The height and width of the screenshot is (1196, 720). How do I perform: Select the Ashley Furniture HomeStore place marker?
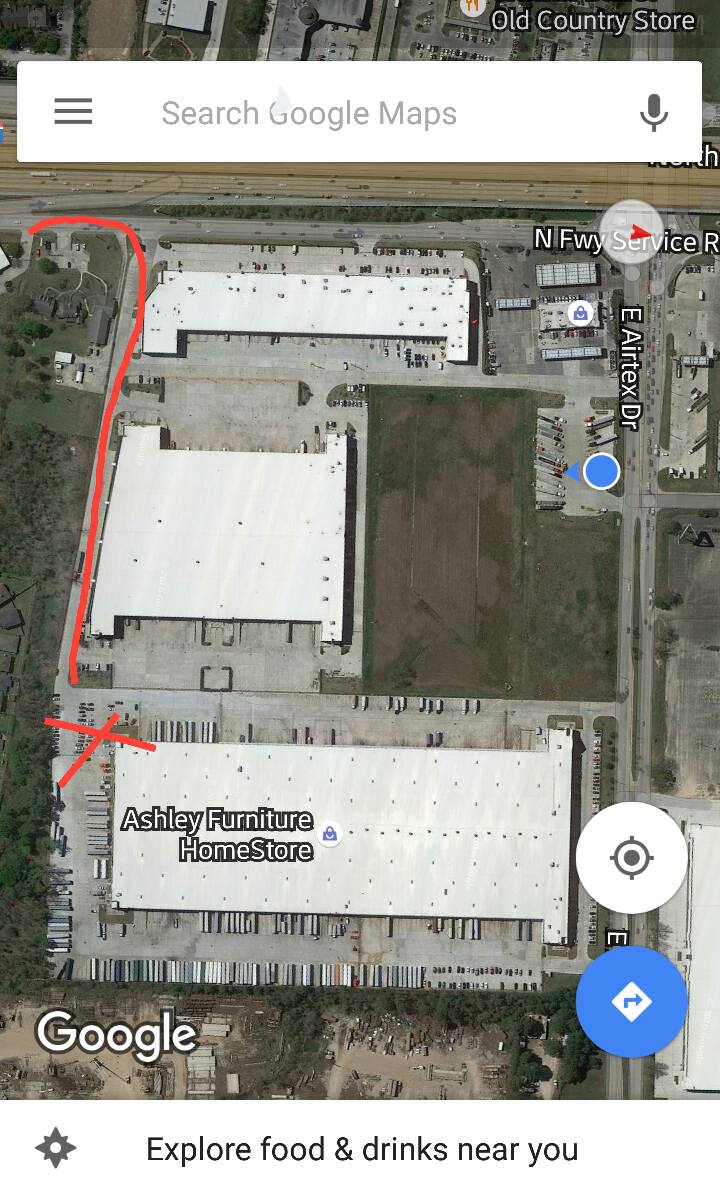click(x=329, y=833)
